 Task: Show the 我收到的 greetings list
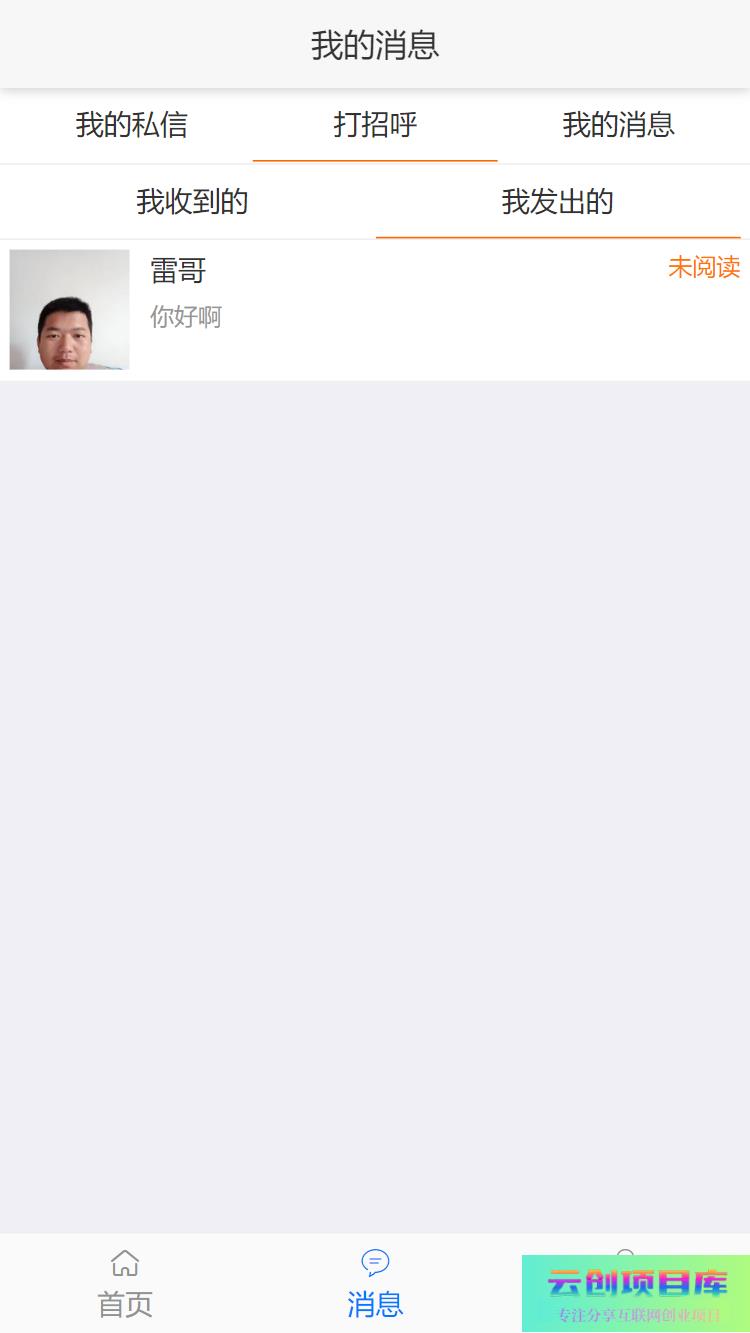[x=191, y=202]
